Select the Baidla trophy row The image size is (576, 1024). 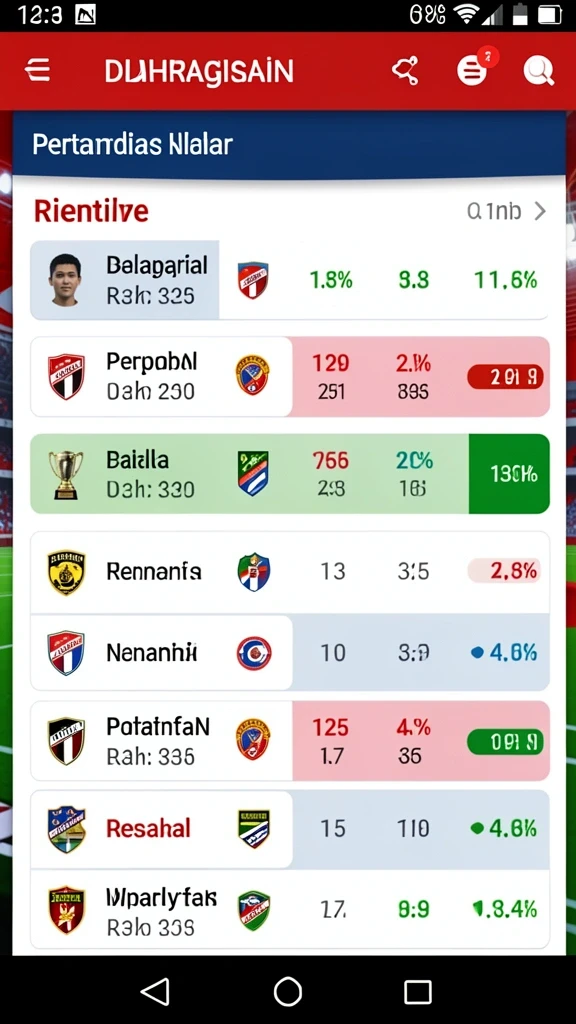(x=289, y=473)
